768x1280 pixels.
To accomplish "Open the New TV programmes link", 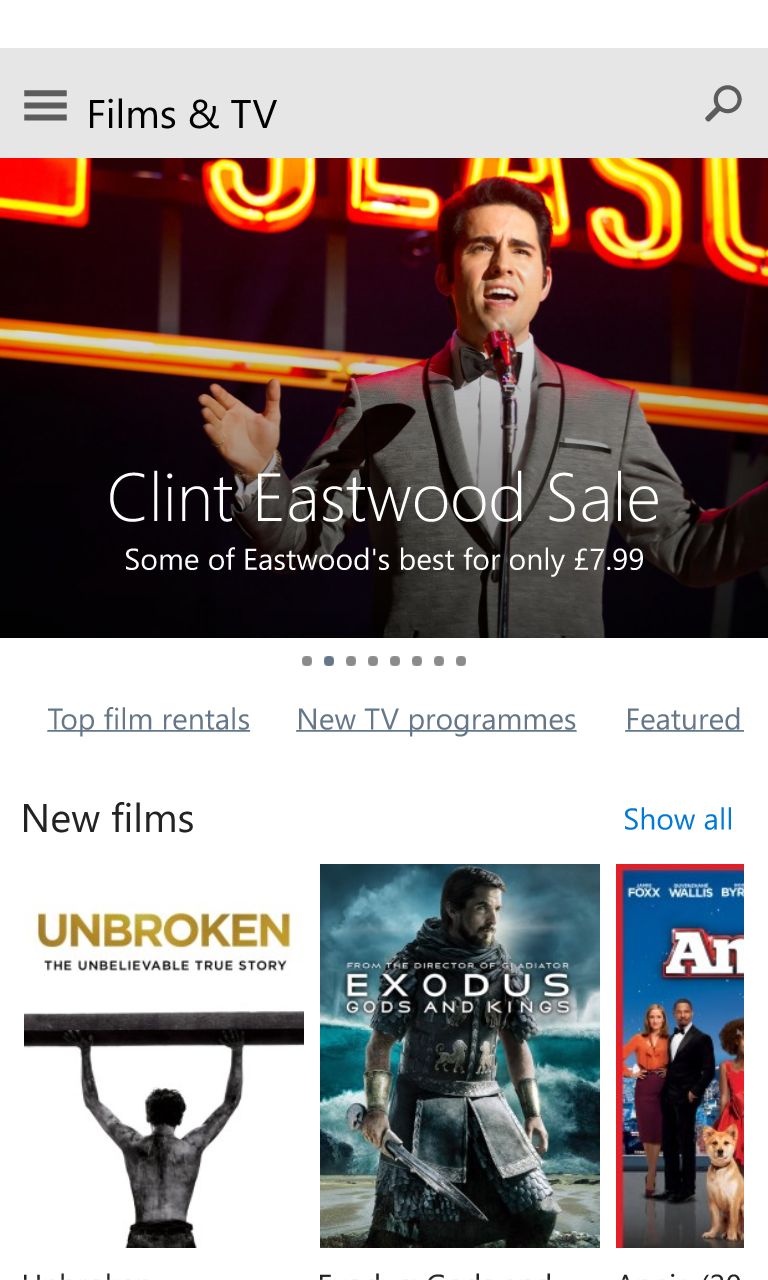I will [x=436, y=719].
